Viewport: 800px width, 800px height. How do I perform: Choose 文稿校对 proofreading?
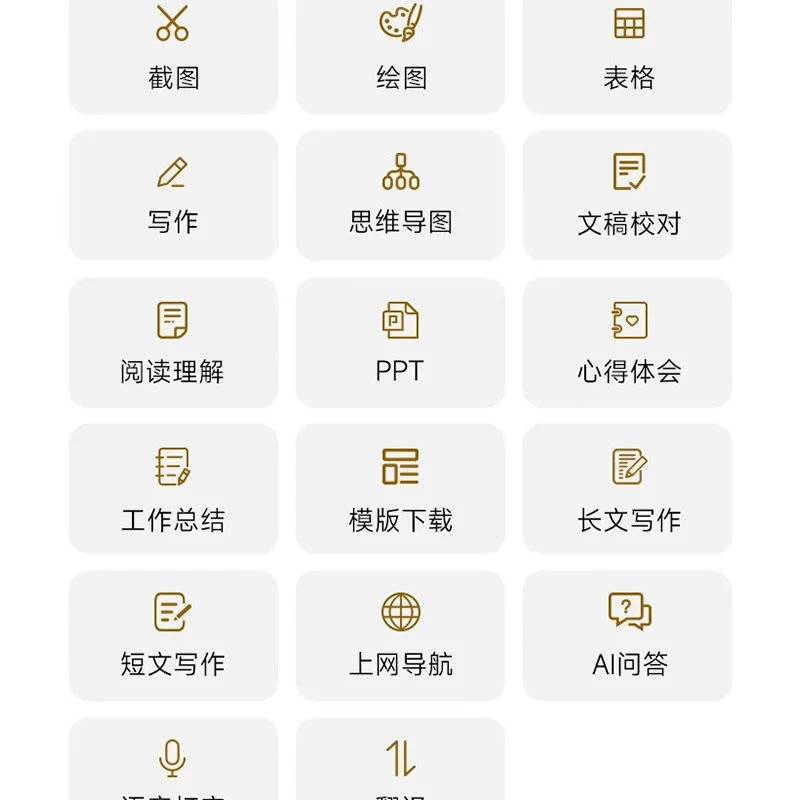(628, 194)
